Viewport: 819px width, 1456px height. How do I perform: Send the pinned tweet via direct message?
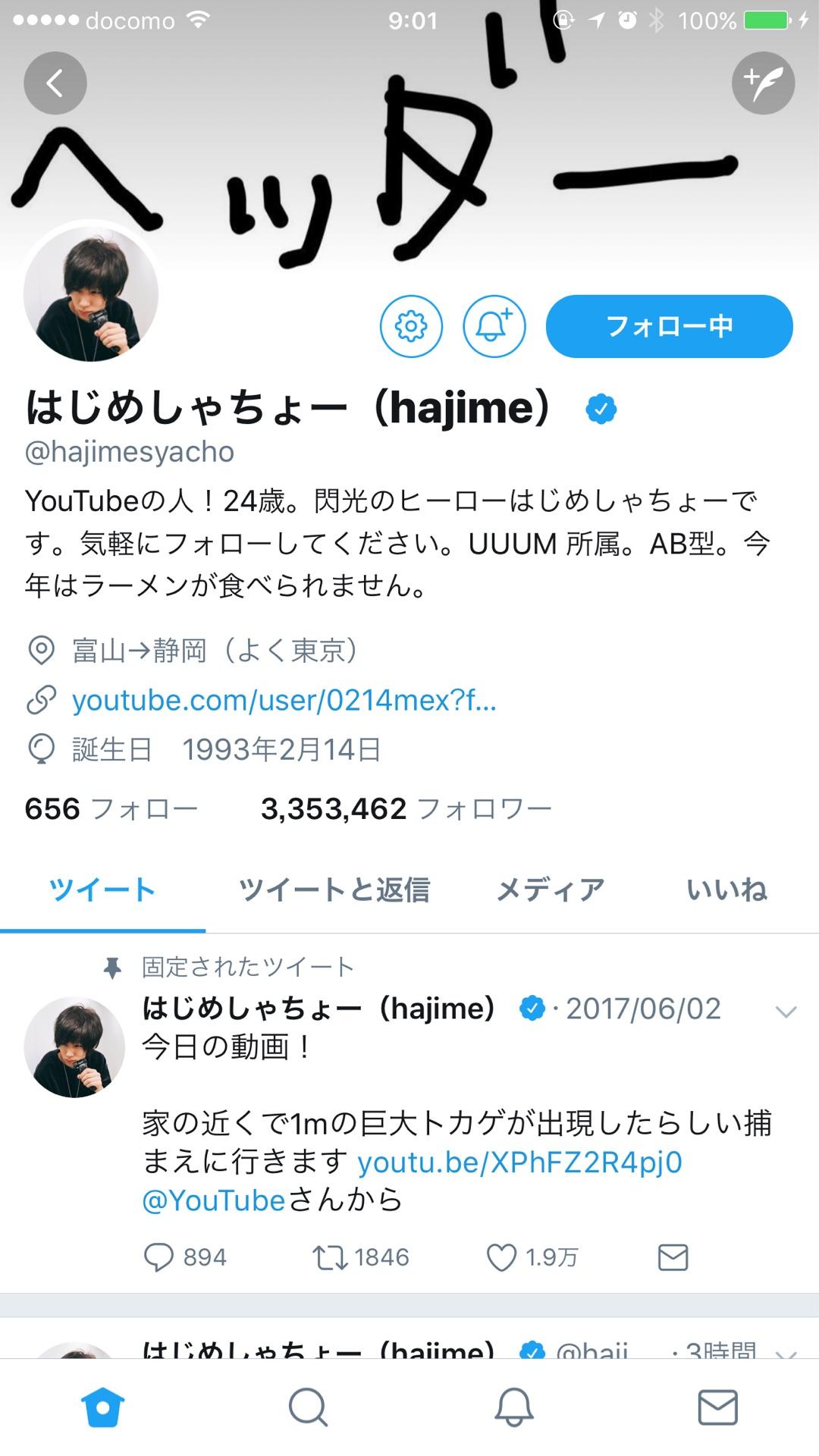[x=673, y=1257]
